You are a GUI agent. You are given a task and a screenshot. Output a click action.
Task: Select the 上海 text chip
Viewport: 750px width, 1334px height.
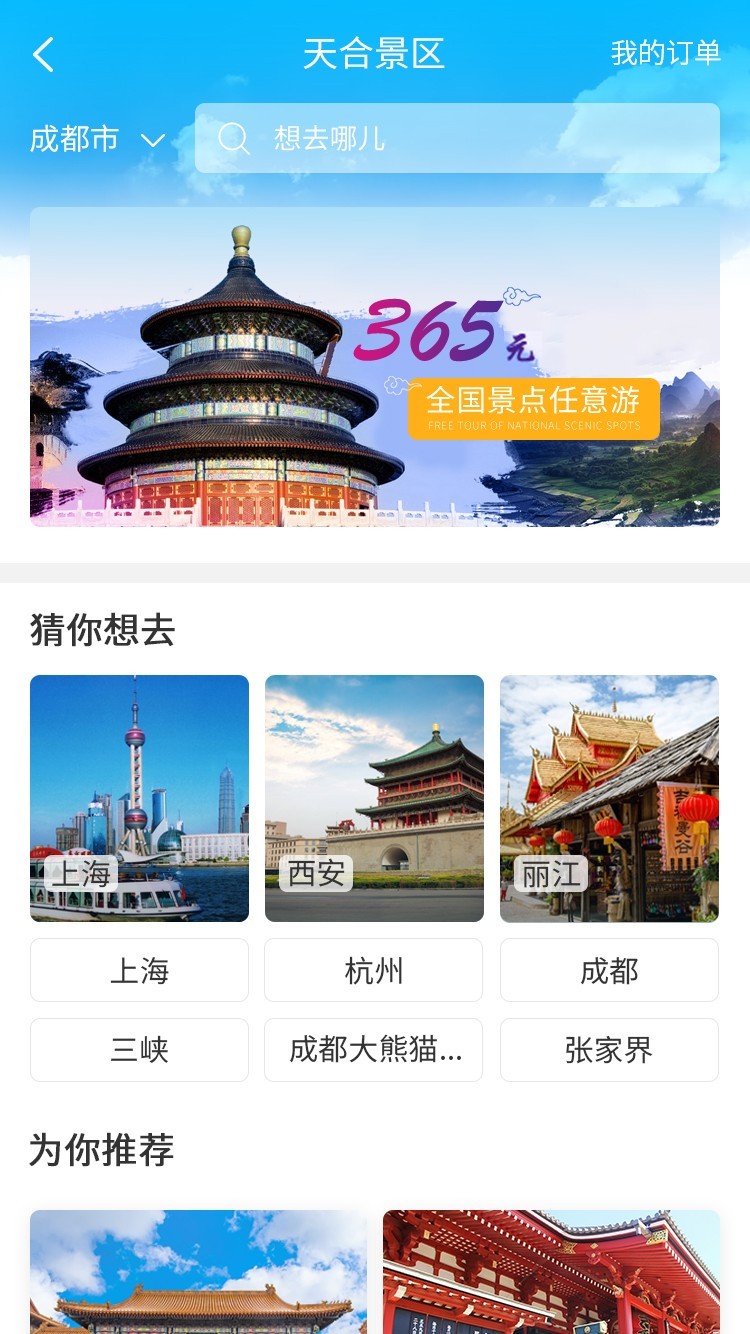tap(139, 970)
